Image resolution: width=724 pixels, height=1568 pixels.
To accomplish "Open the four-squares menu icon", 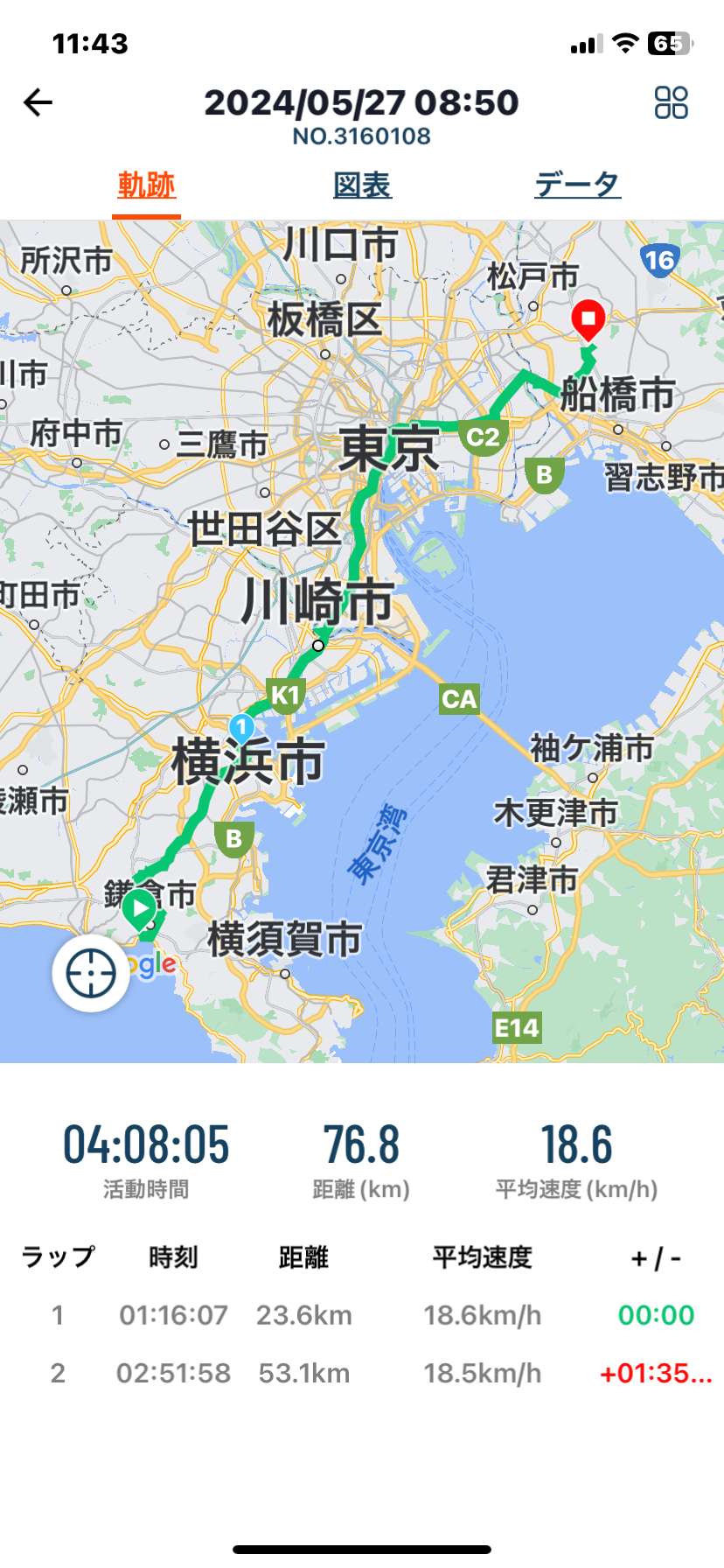I will pyautogui.click(x=671, y=102).
